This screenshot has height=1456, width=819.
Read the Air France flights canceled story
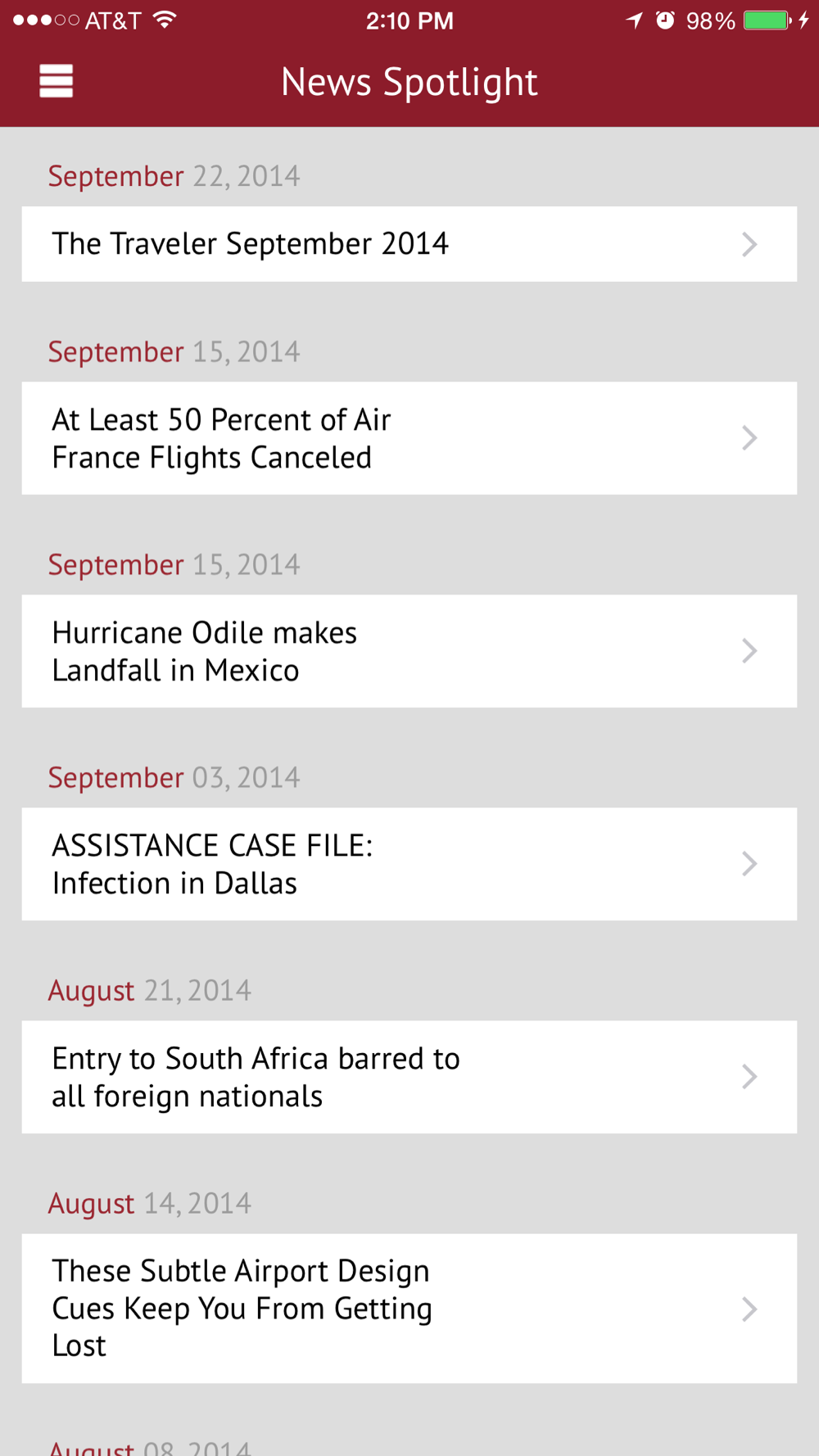[x=409, y=438]
